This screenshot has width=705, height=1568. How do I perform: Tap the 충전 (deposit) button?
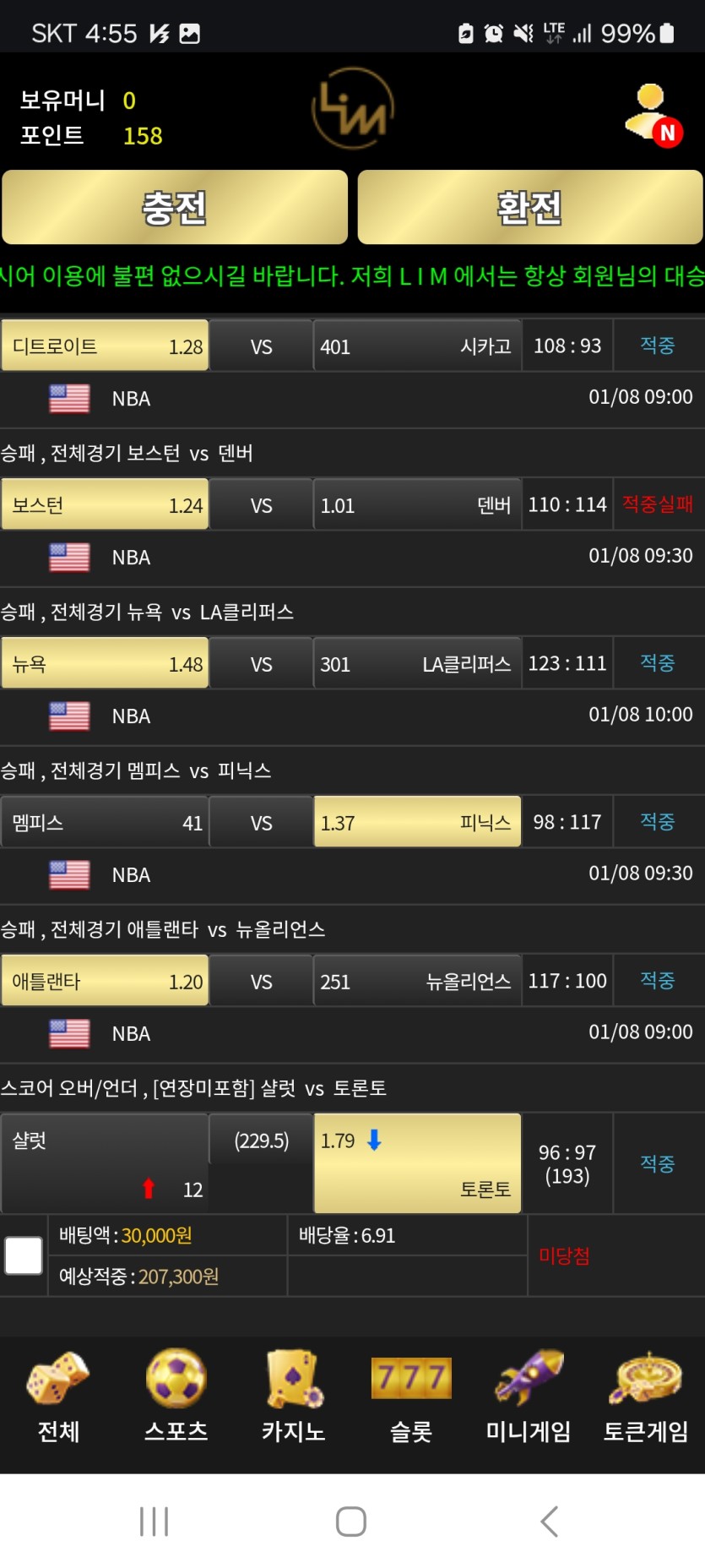pyautogui.click(x=175, y=207)
